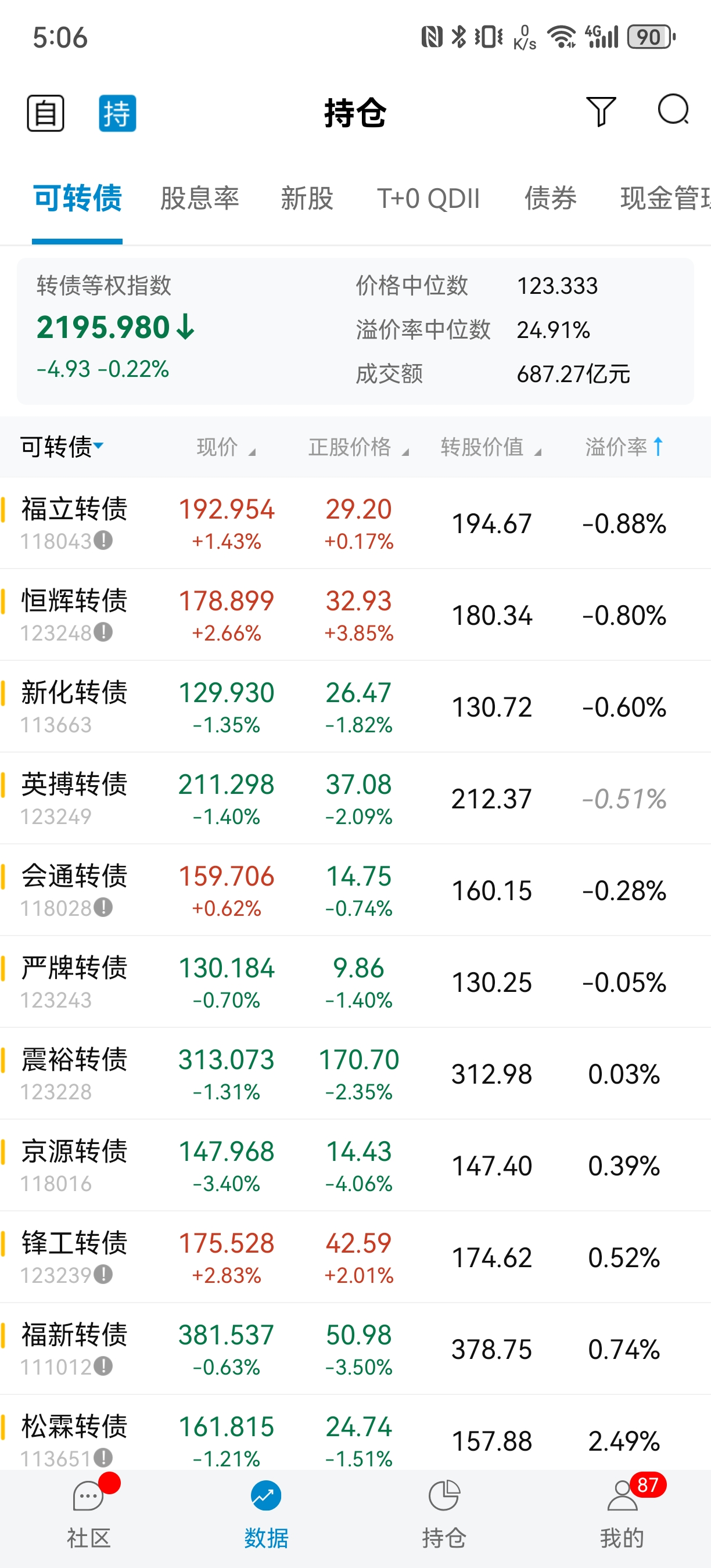This screenshot has height=1568, width=711.
Task: Switch to the 股息率 tab
Action: [x=200, y=199]
